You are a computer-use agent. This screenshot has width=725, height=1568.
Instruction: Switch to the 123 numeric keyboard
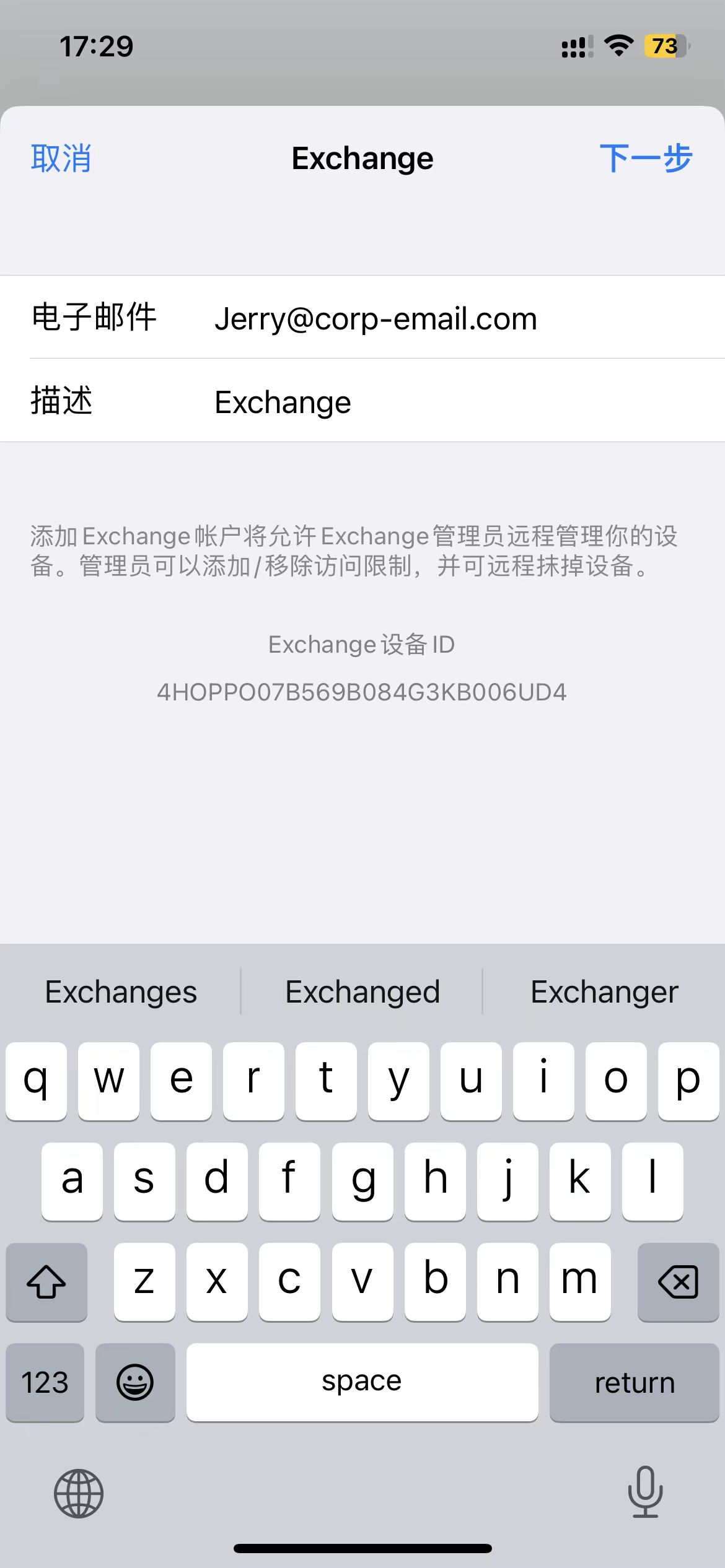[x=45, y=1382]
